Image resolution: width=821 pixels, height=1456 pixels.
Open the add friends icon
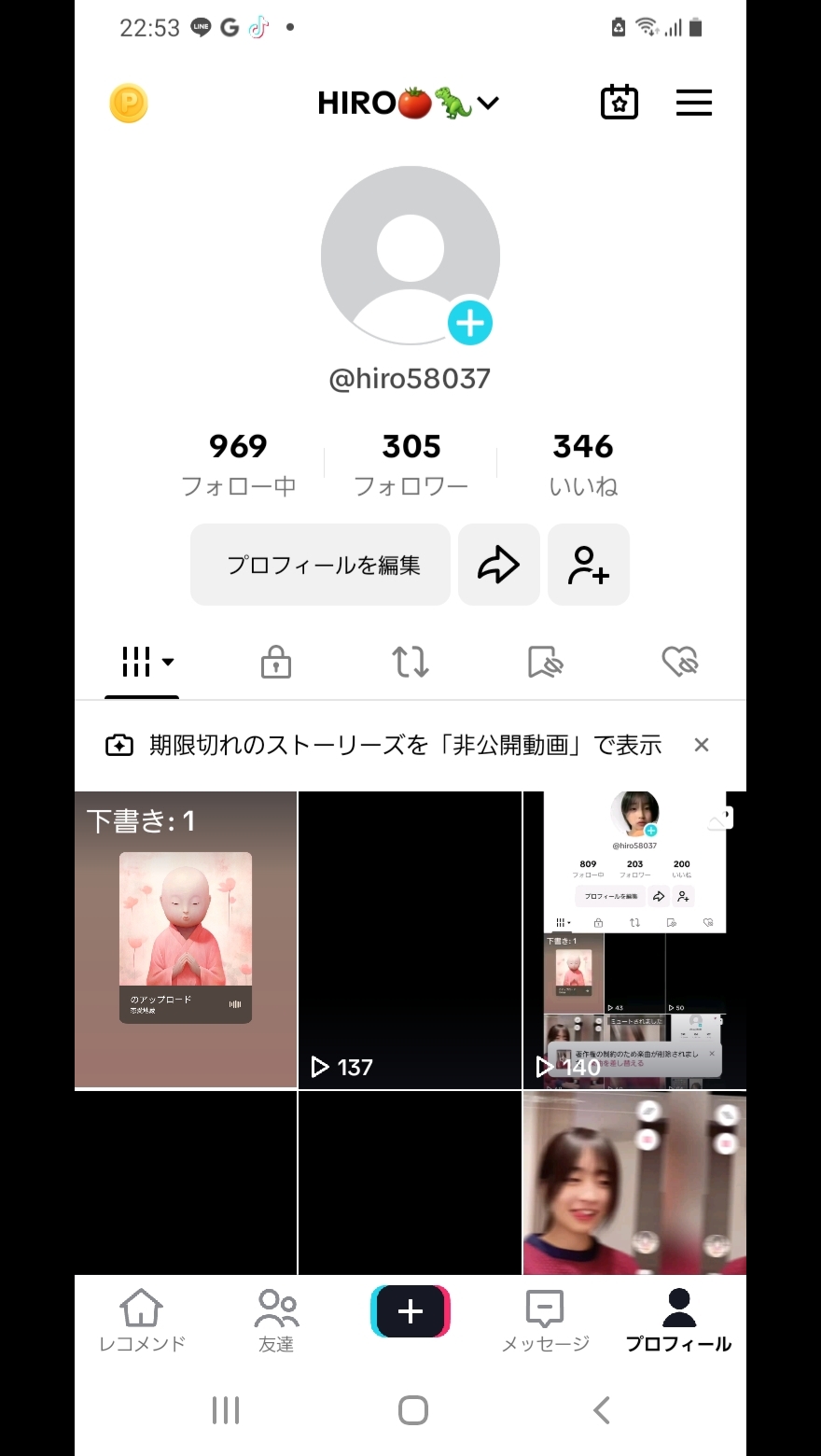click(x=589, y=565)
